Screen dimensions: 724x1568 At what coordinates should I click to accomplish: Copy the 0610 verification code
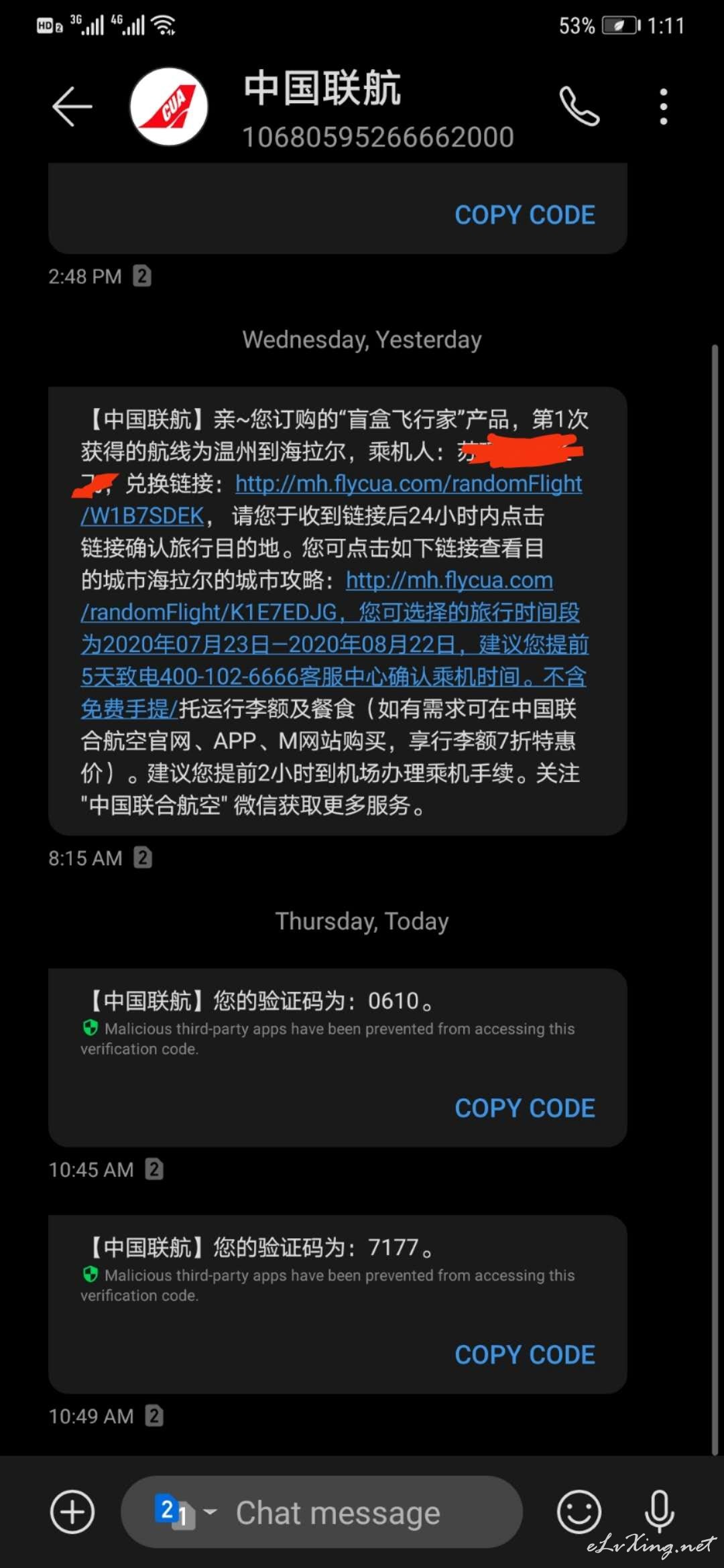click(x=525, y=1108)
